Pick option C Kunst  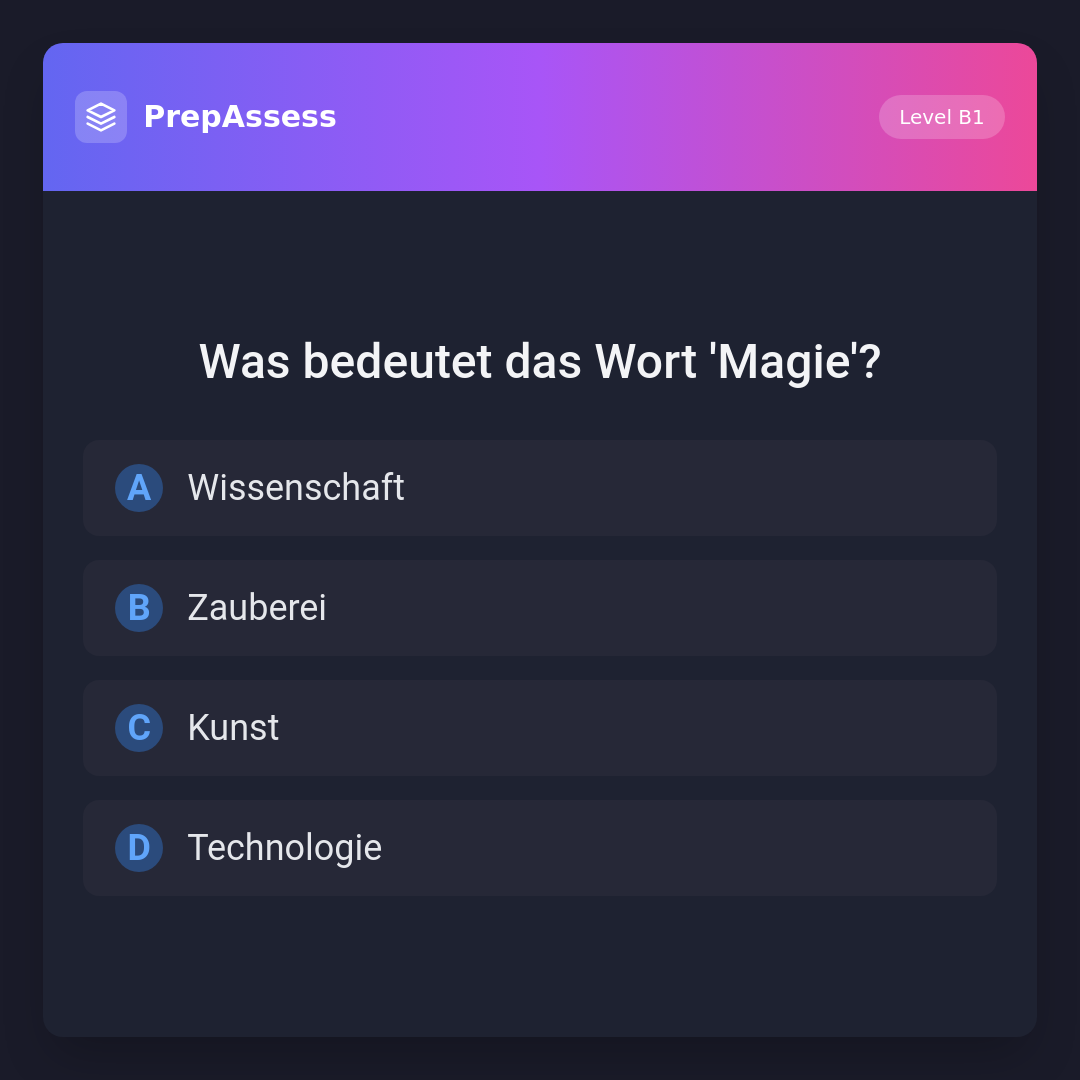(x=540, y=728)
